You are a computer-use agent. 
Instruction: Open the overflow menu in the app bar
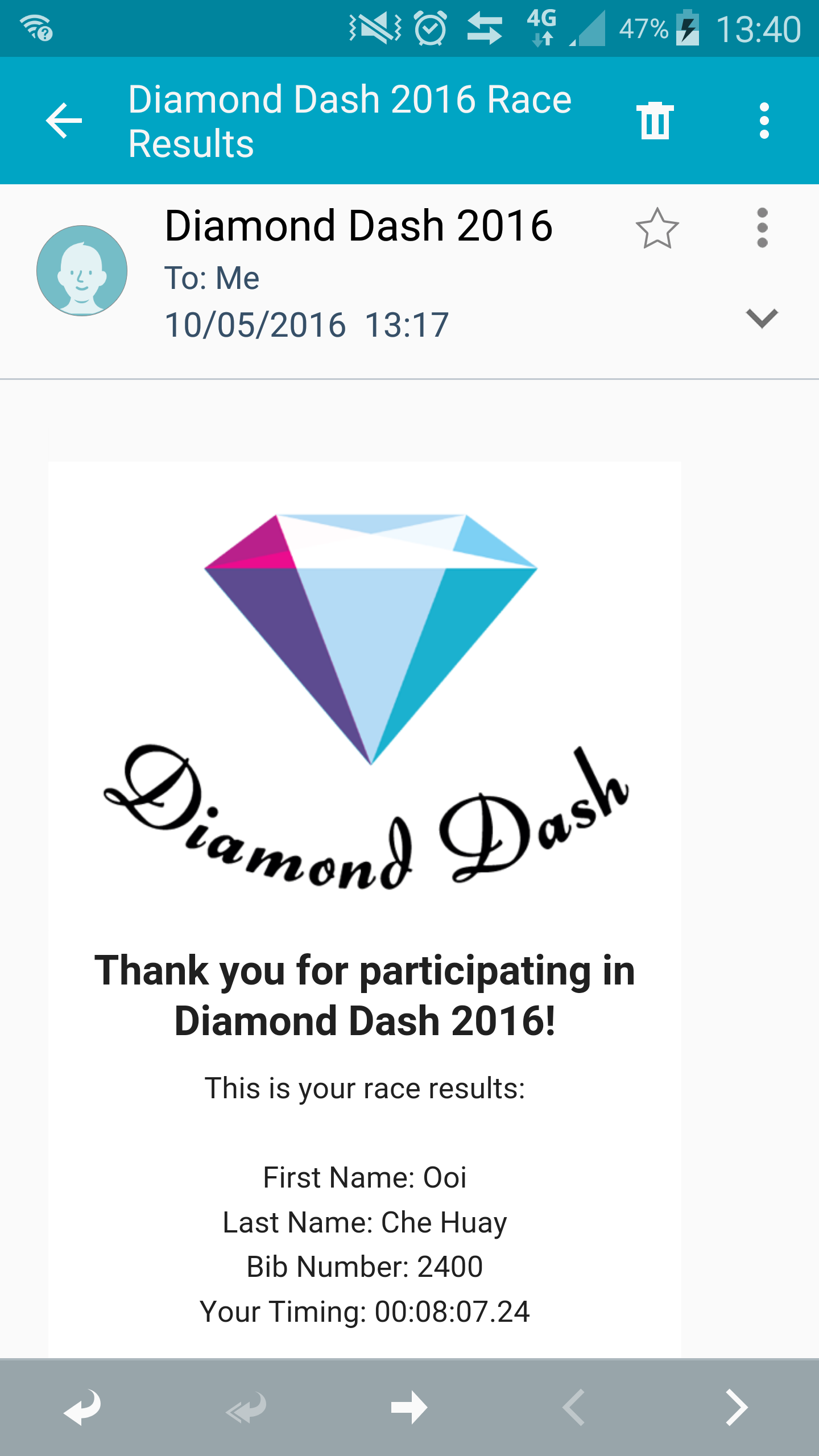click(x=764, y=121)
